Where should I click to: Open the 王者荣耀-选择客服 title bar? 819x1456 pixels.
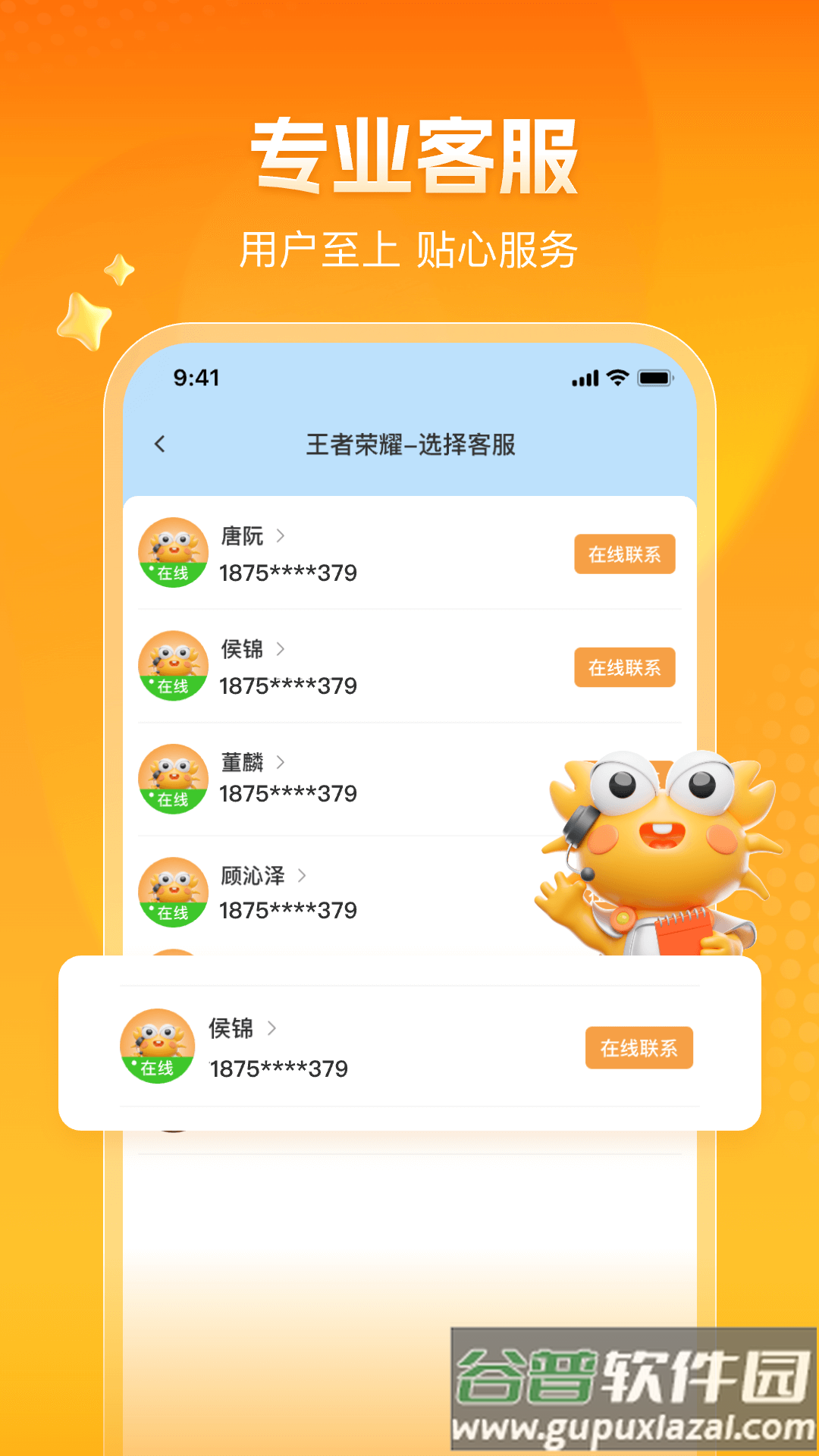tap(409, 445)
